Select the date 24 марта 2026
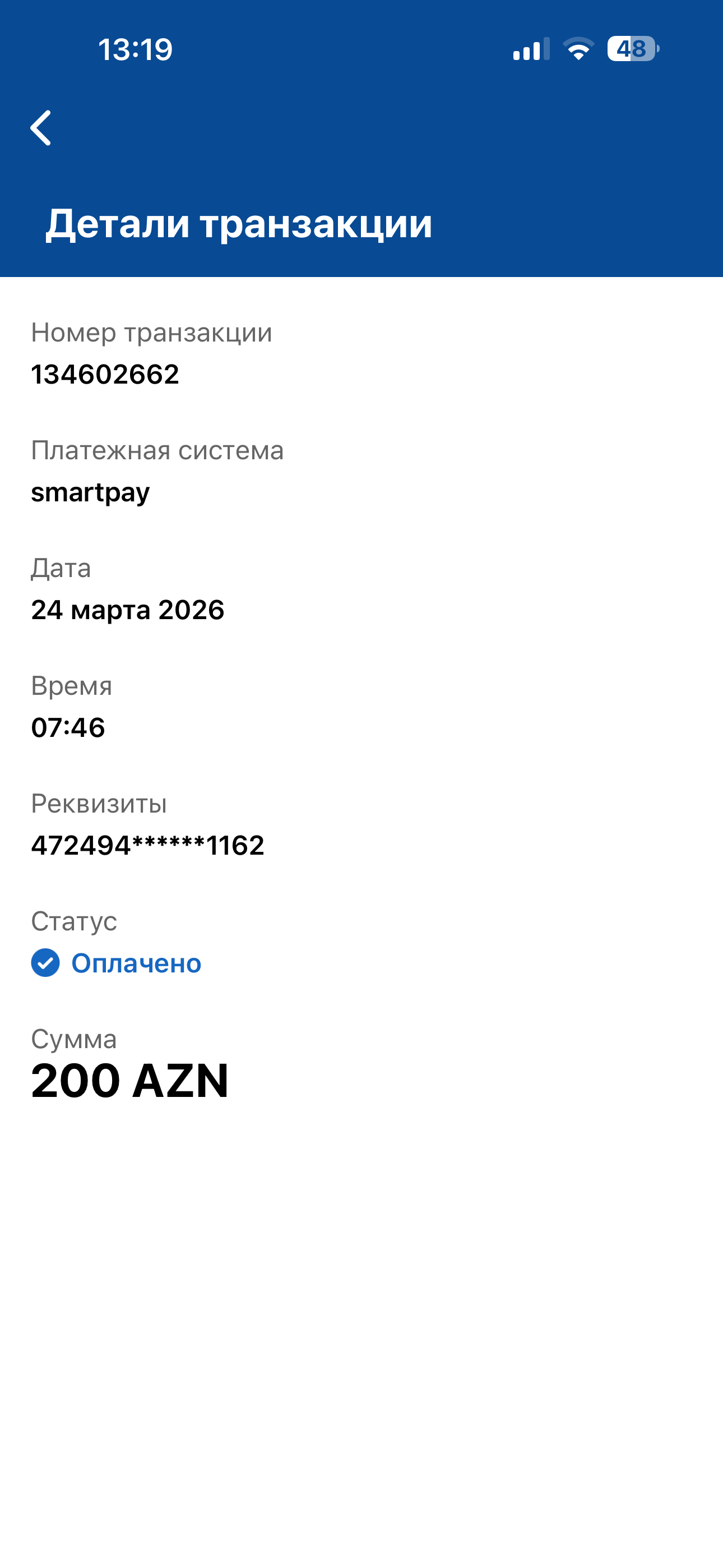Screen dimensions: 723x1568 pos(128,610)
